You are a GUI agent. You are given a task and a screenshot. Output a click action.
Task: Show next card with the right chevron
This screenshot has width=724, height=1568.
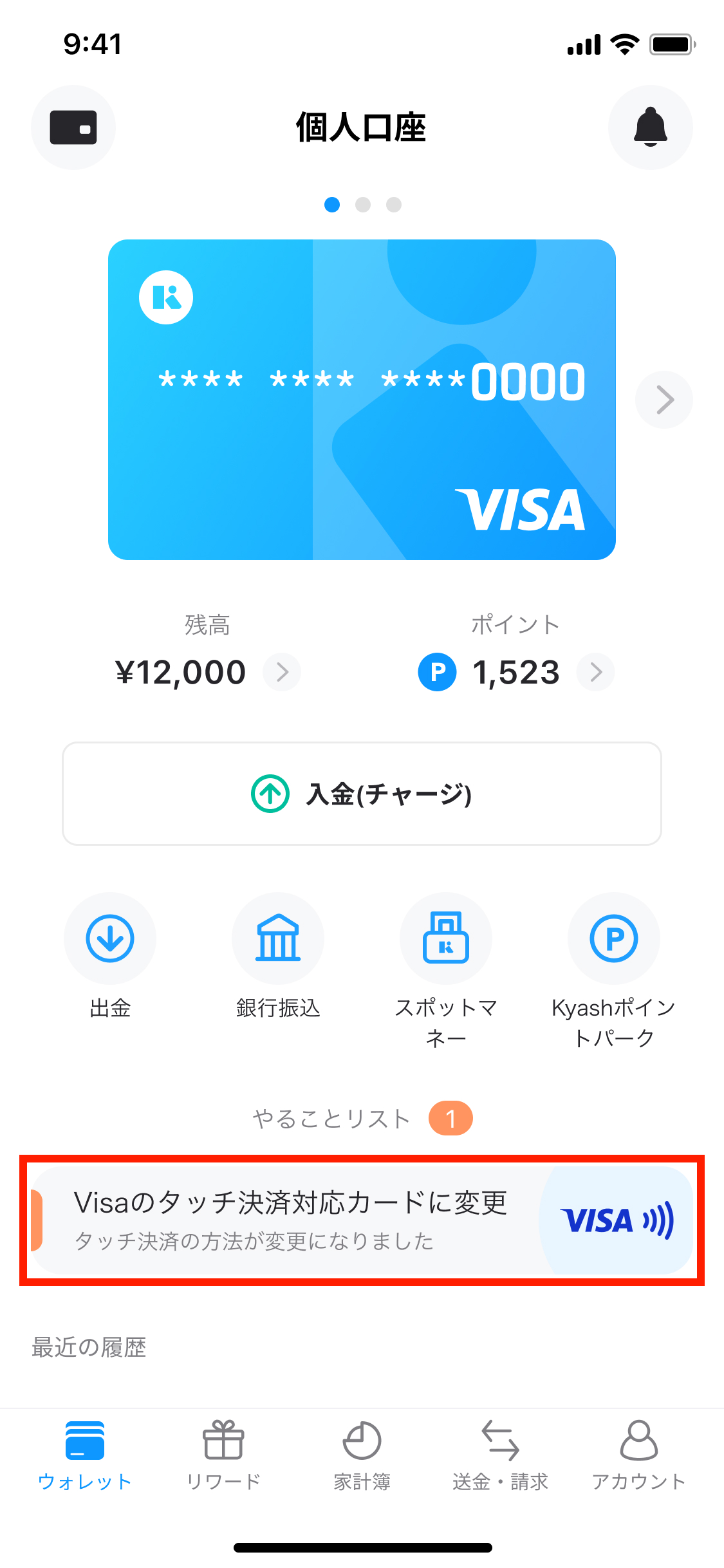tap(664, 400)
